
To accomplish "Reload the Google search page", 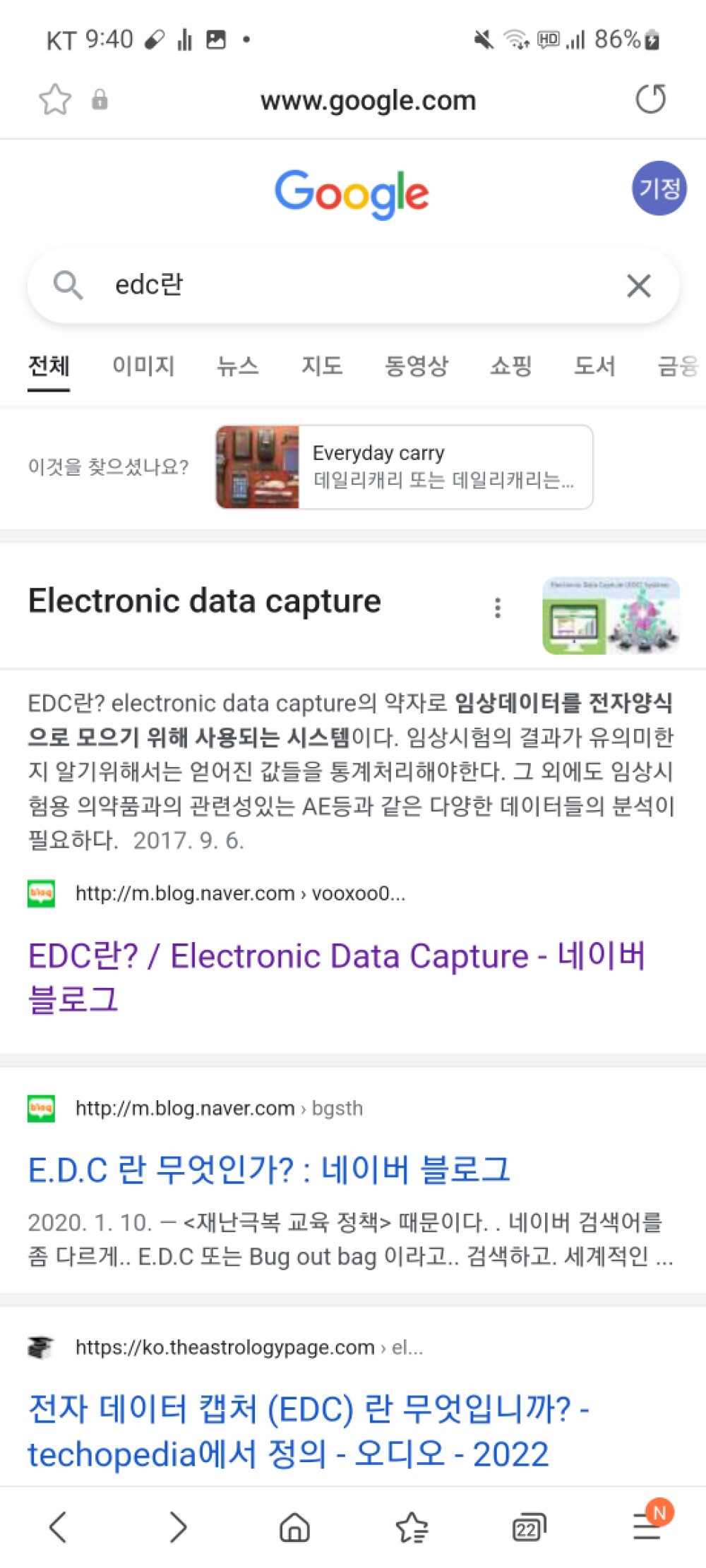I will (650, 99).
